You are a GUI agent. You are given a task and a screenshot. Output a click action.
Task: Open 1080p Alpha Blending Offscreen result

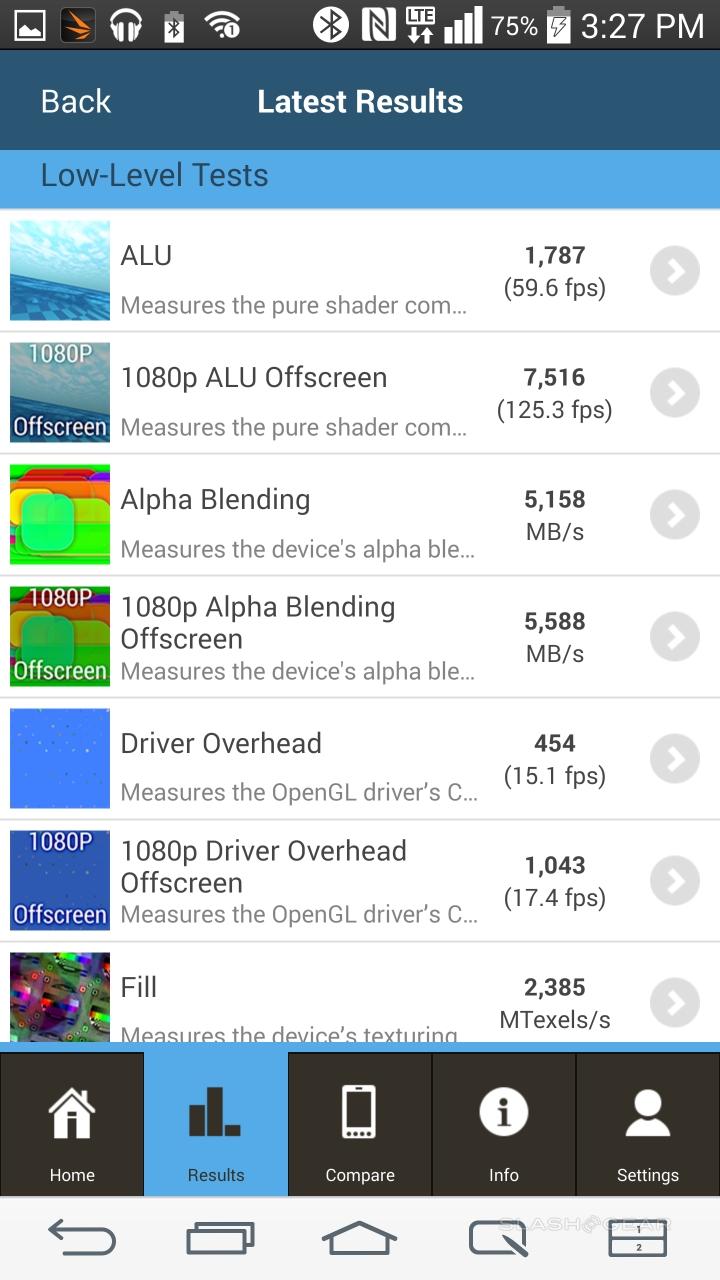point(674,637)
